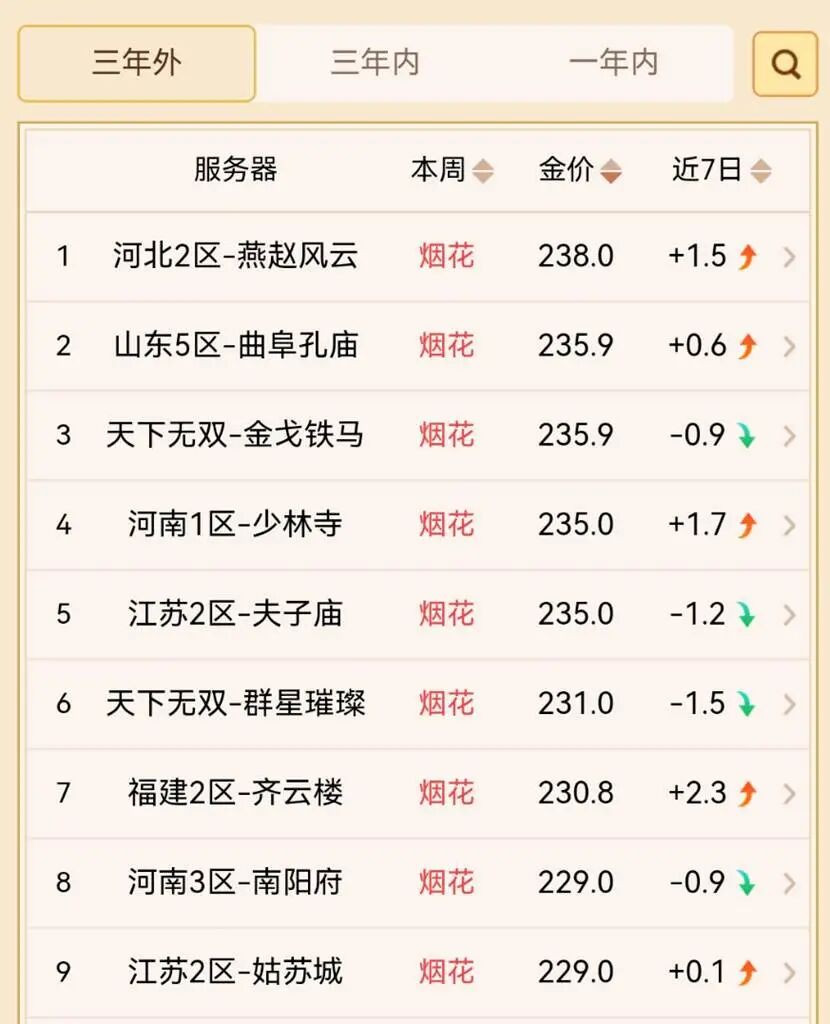This screenshot has width=830, height=1024.
Task: Sort the list by 本周 column
Action: [452, 170]
